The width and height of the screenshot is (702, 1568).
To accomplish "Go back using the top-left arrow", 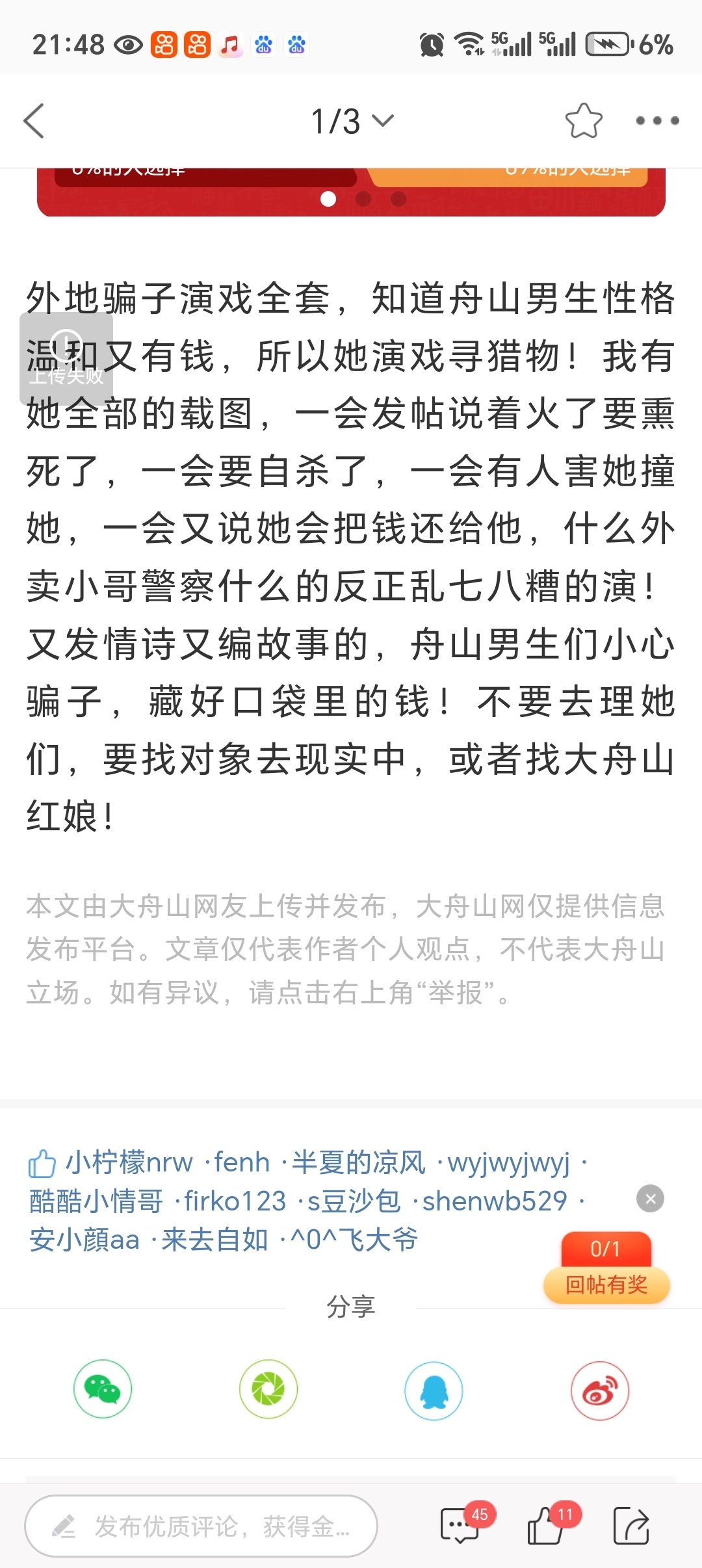I will coord(34,121).
